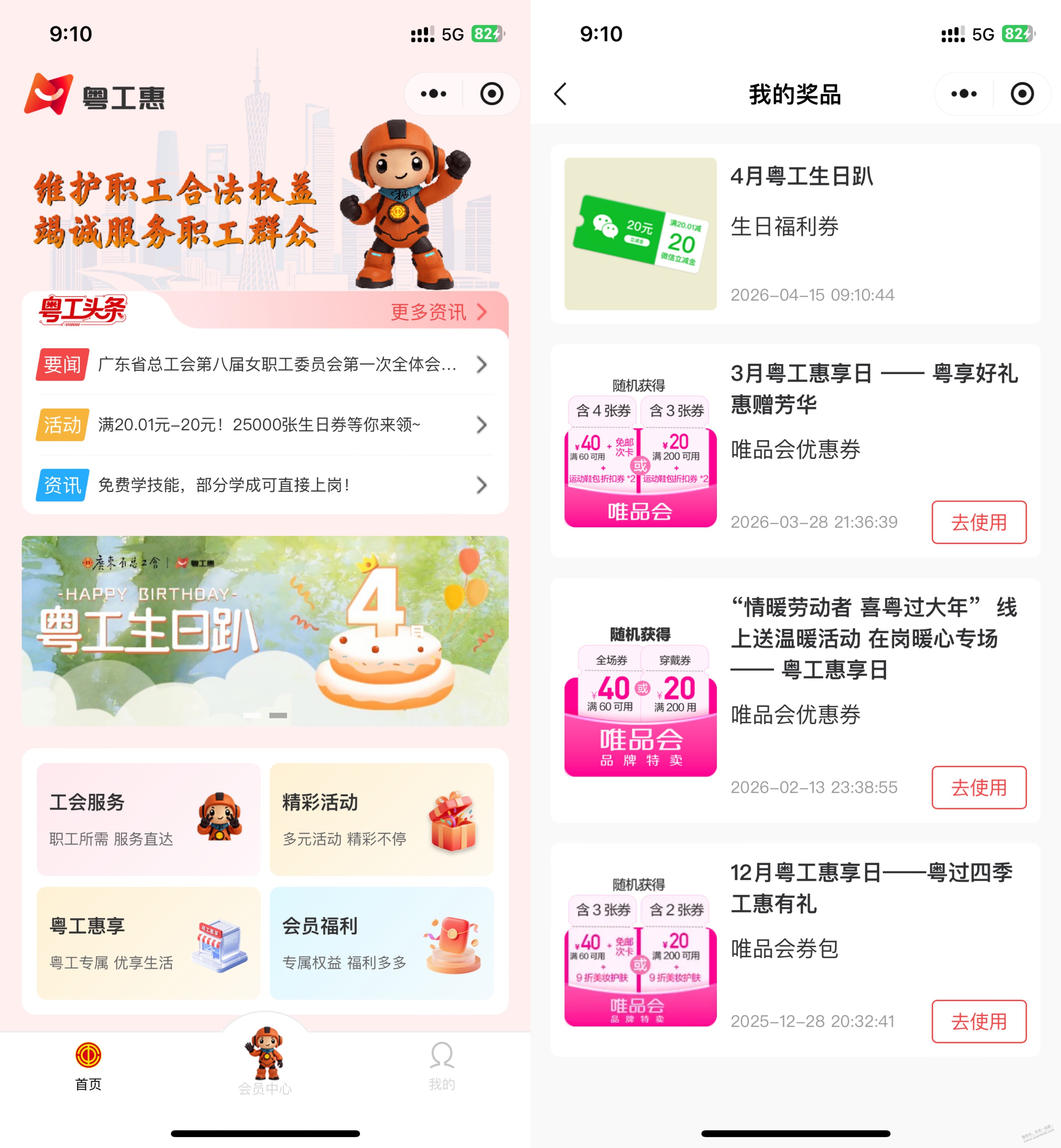Close the mini program from the 我的奖品 page
The width and height of the screenshot is (1061, 1148).
tap(1022, 94)
